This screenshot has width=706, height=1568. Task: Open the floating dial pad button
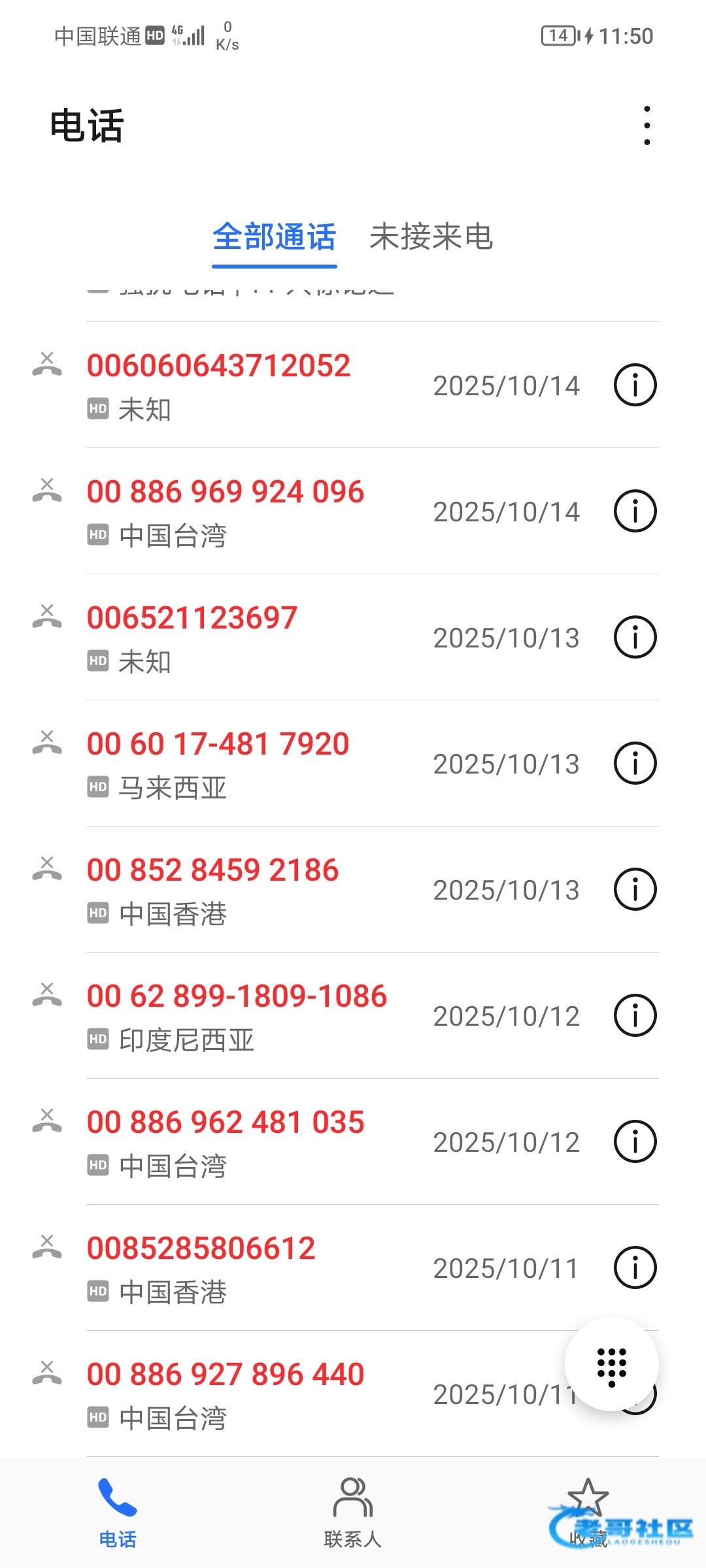[611, 1365]
